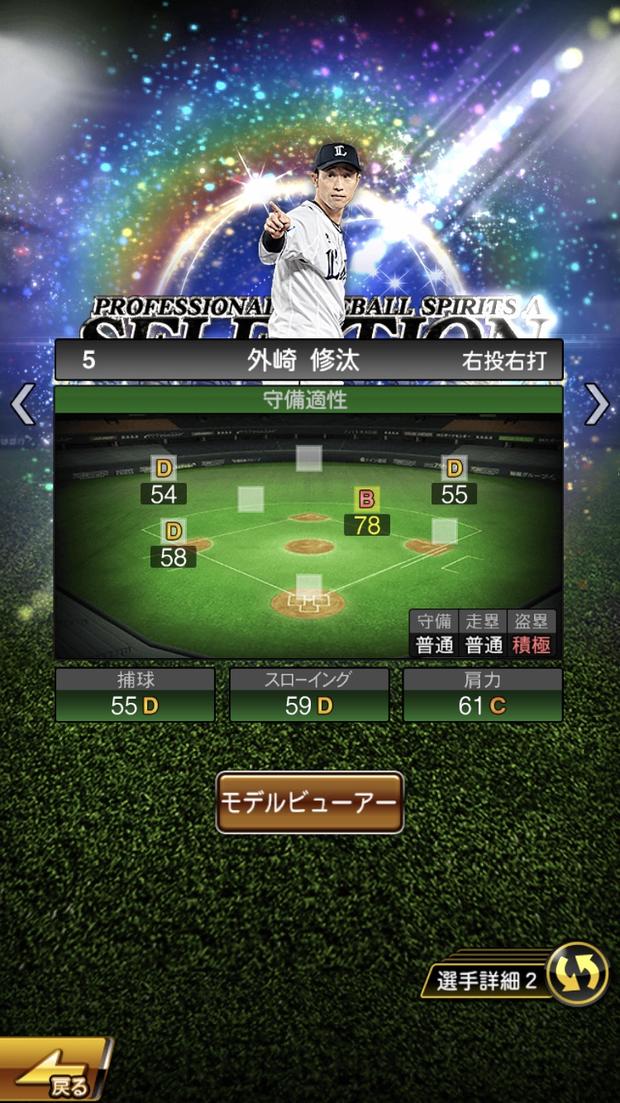Open the モデルビューアー model viewer
The height and width of the screenshot is (1103, 620).
(x=309, y=802)
